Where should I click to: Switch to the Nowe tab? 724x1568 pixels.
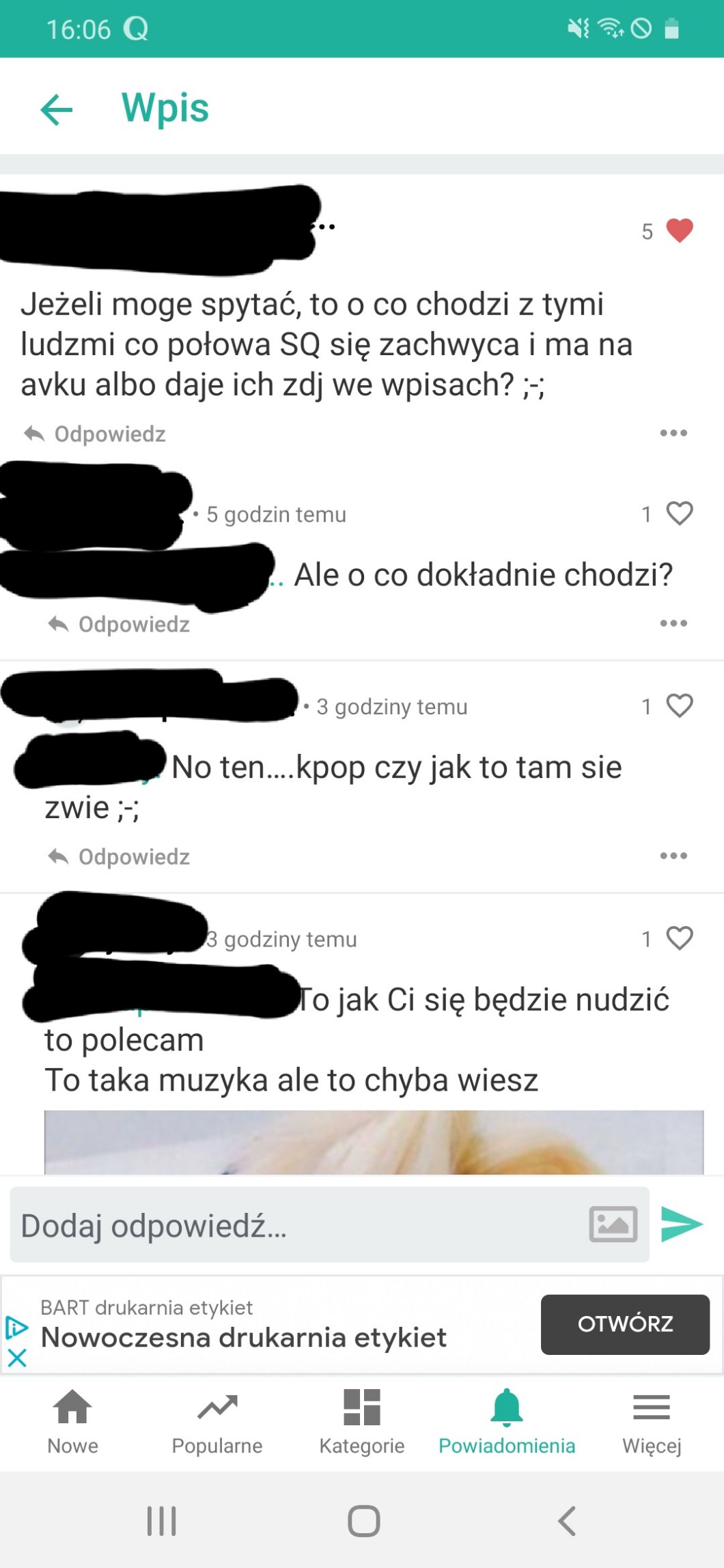click(72, 1420)
